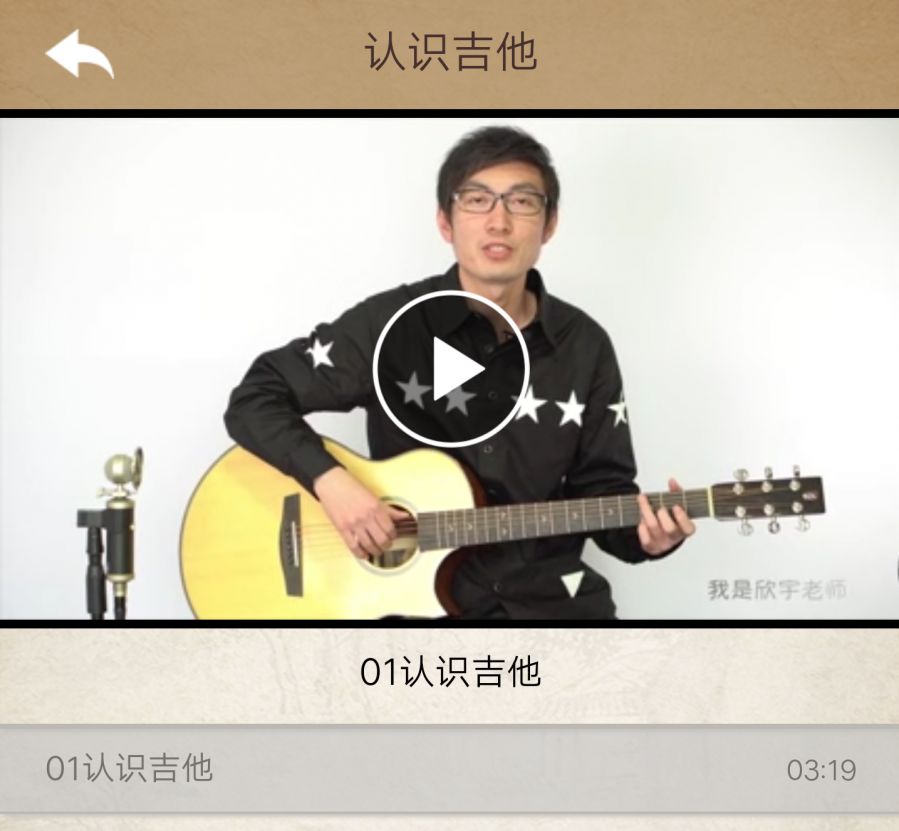This screenshot has width=899, height=831.
Task: Open the 01认识吉他 lesson row lasting 03:19
Action: (x=449, y=769)
